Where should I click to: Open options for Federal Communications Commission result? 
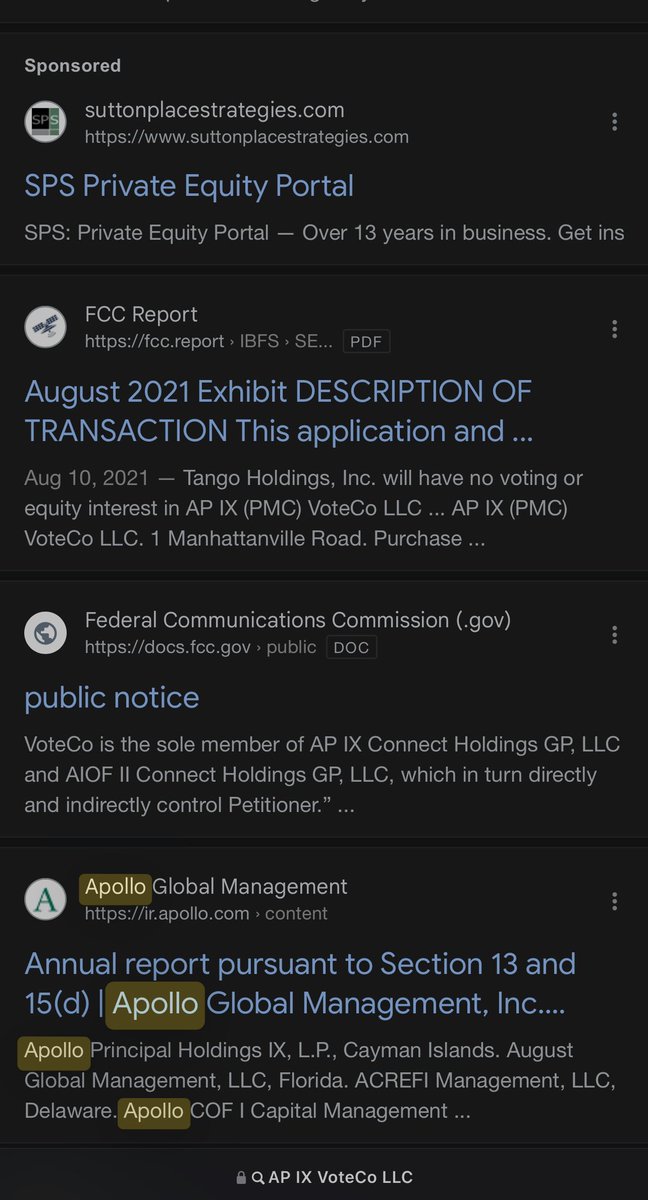614,634
